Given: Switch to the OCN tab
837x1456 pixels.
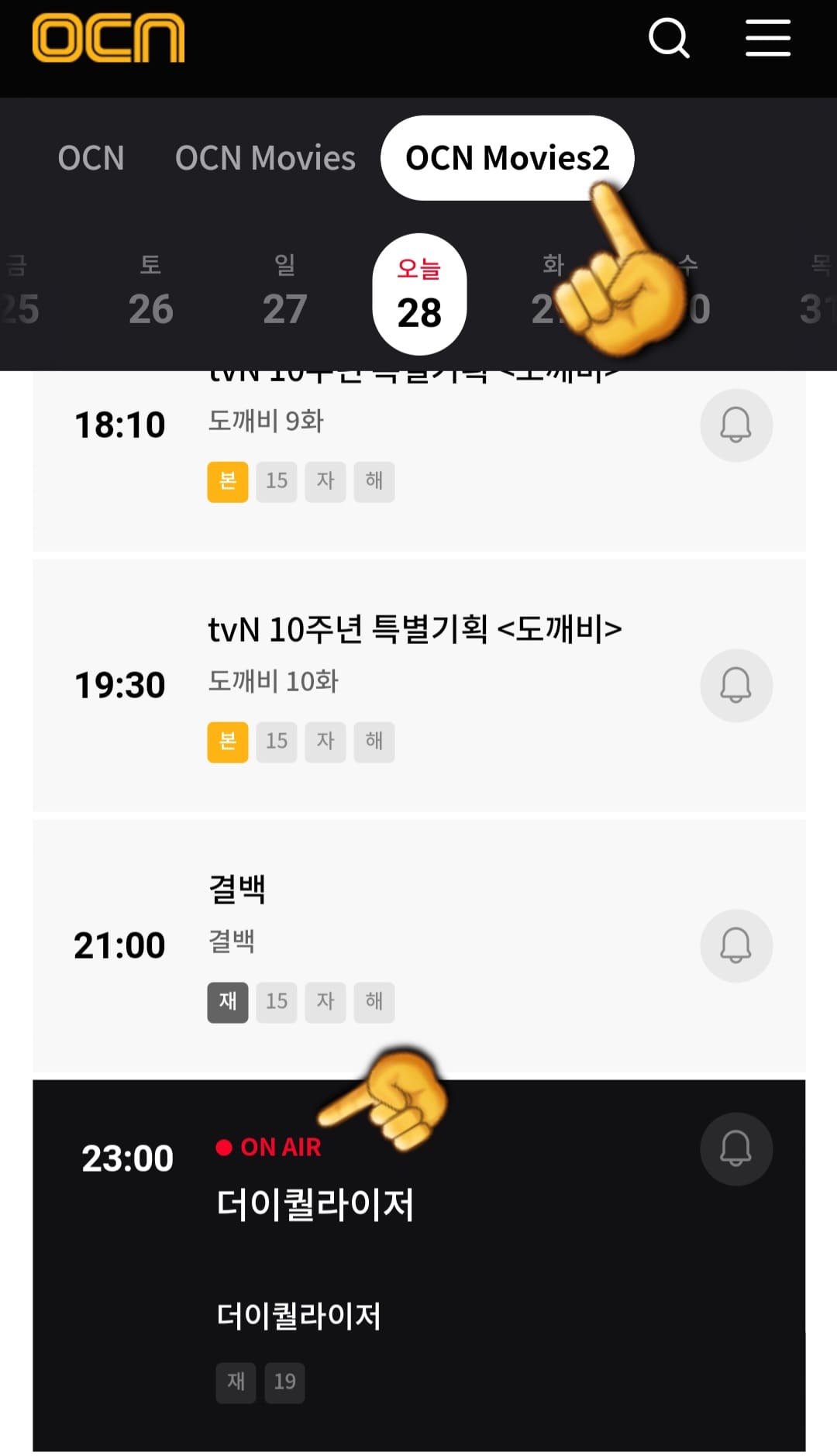Looking at the screenshot, I should (91, 157).
